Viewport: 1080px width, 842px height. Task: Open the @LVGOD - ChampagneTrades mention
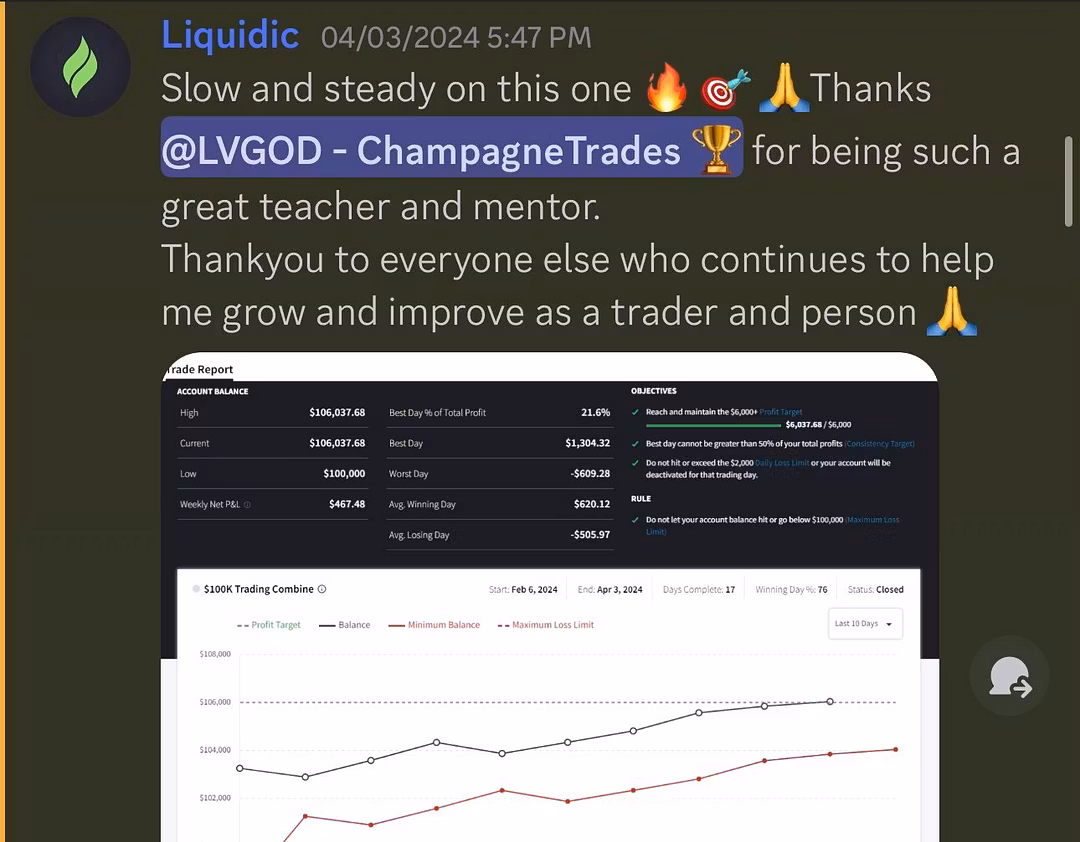tap(451, 149)
